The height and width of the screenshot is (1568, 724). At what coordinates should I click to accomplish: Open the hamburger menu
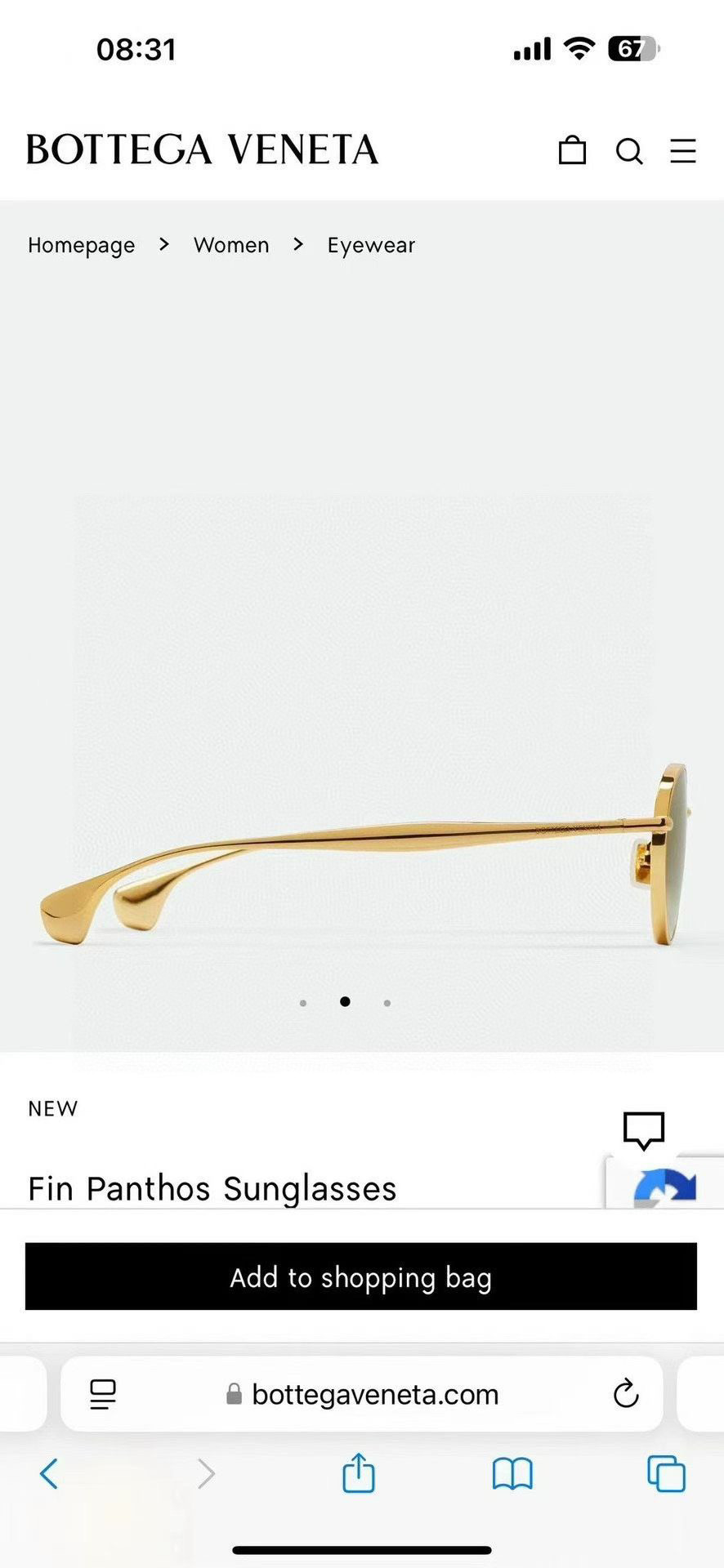682,151
